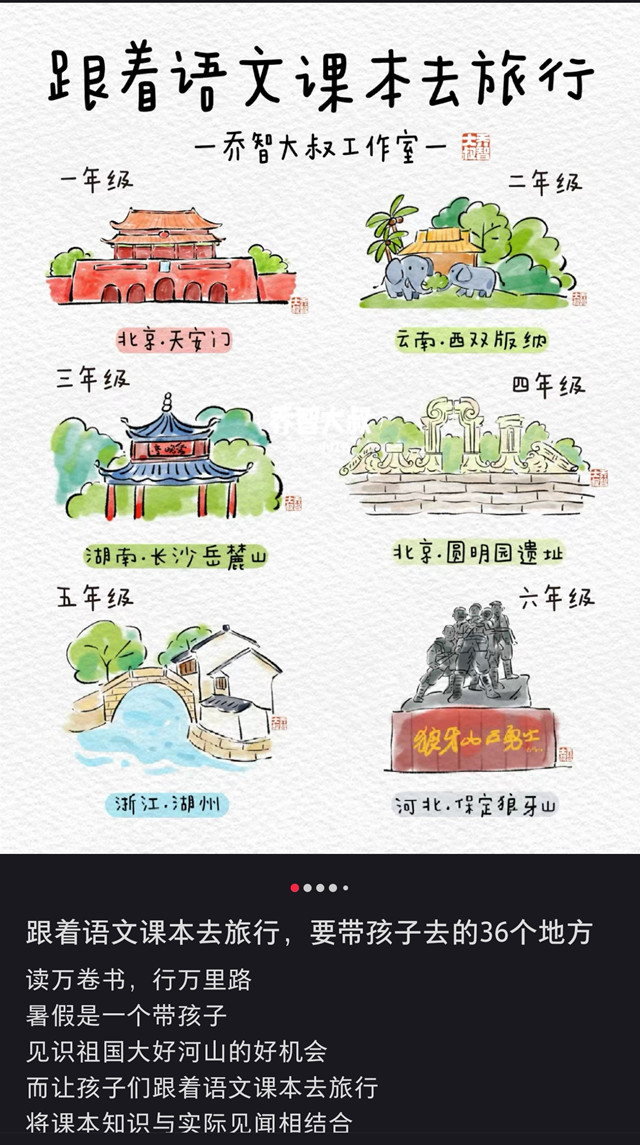The image size is (640, 1145).
Task: Open the textbook travel illustration in full view
Action: point(320,428)
